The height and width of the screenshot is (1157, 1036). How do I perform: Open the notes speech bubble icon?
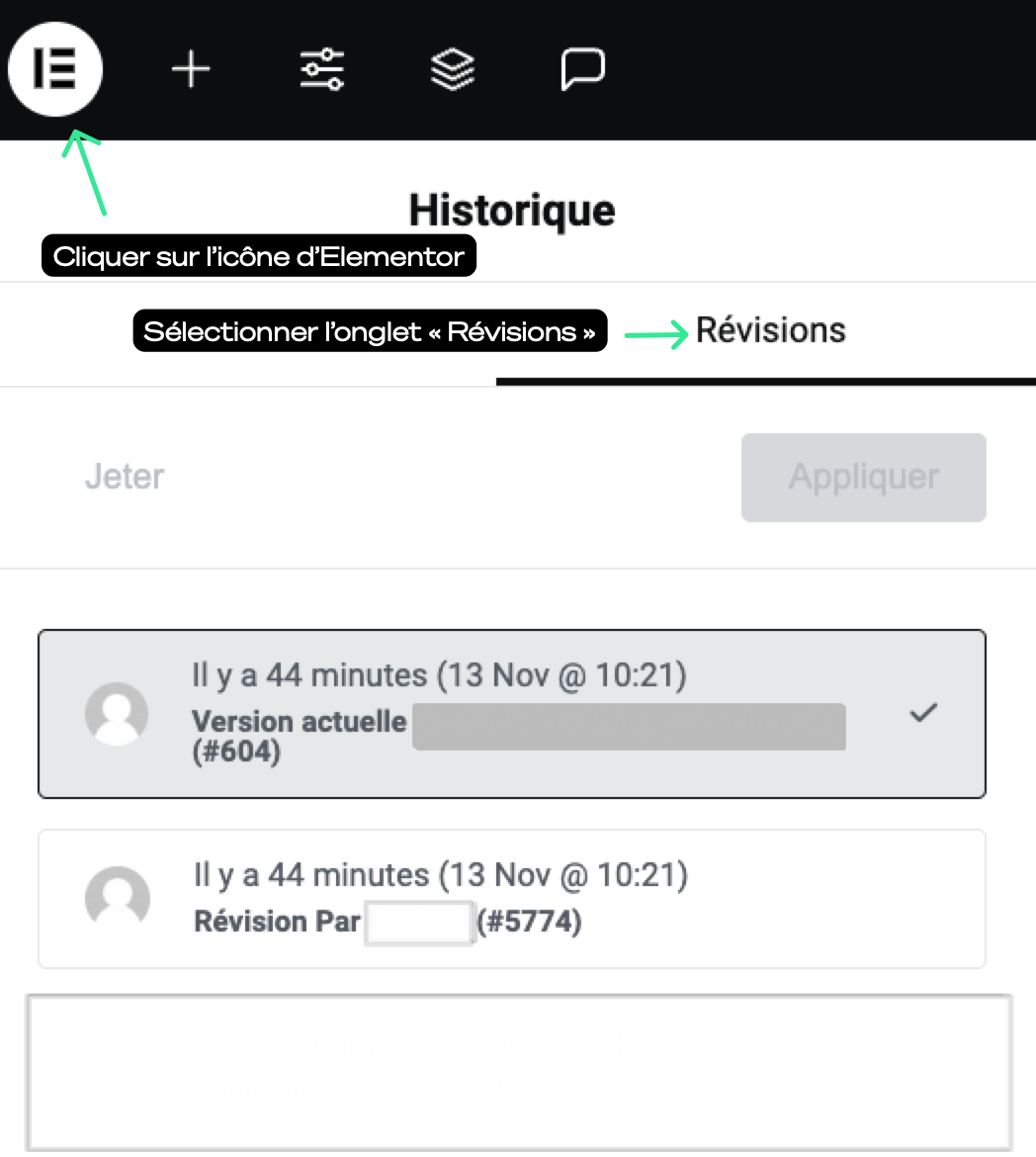point(582,70)
